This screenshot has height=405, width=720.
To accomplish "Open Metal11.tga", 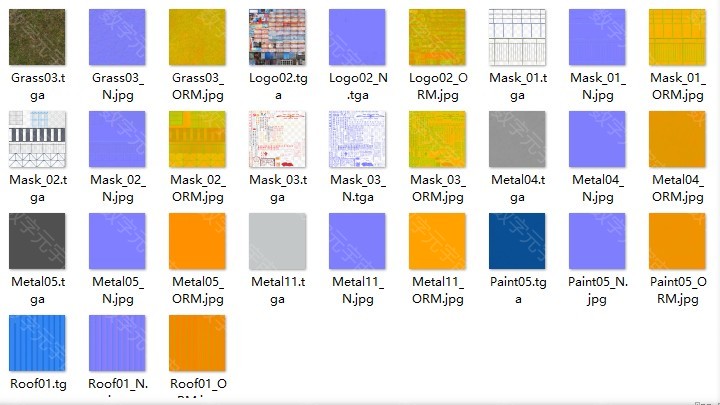I will click(x=278, y=242).
